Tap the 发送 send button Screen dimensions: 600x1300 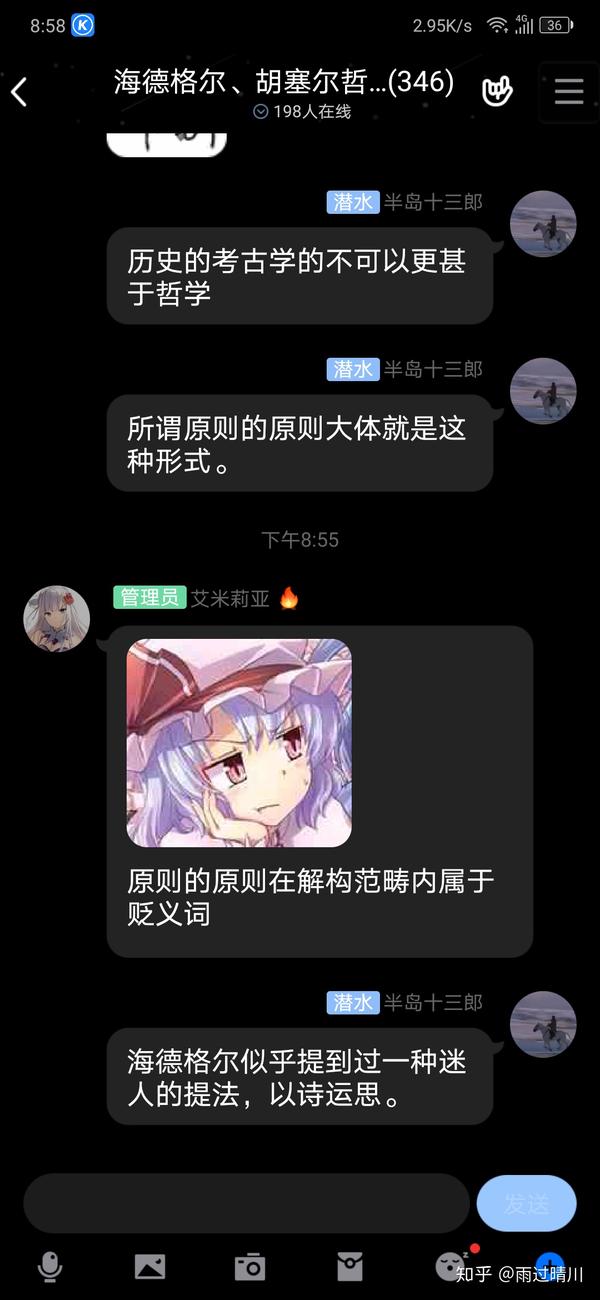pos(526,1203)
